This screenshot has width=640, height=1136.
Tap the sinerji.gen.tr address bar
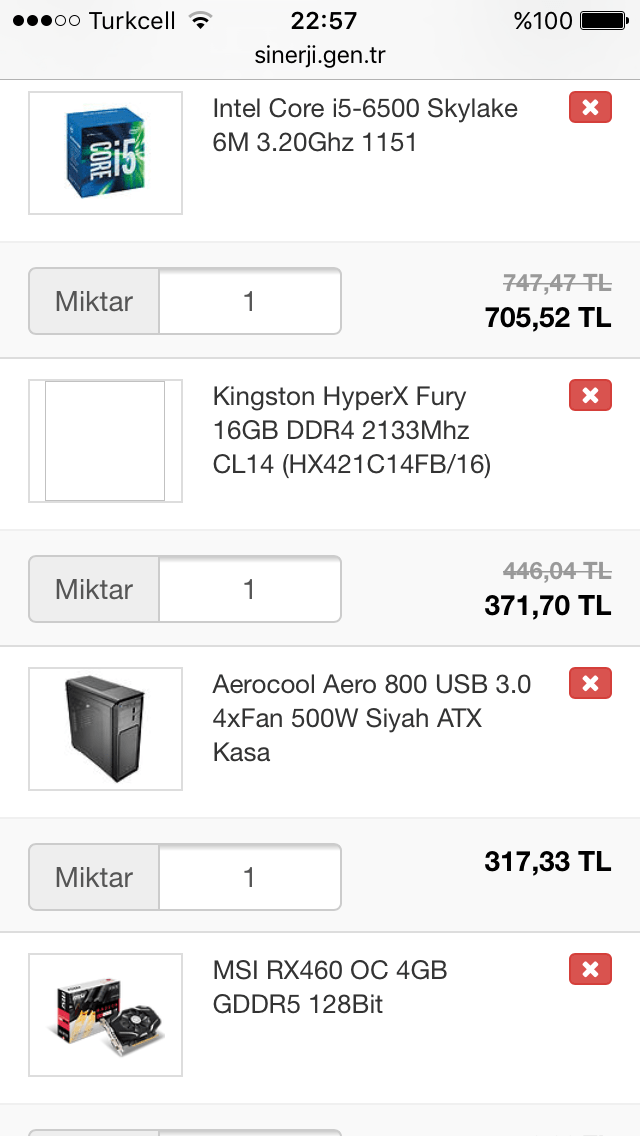[320, 56]
